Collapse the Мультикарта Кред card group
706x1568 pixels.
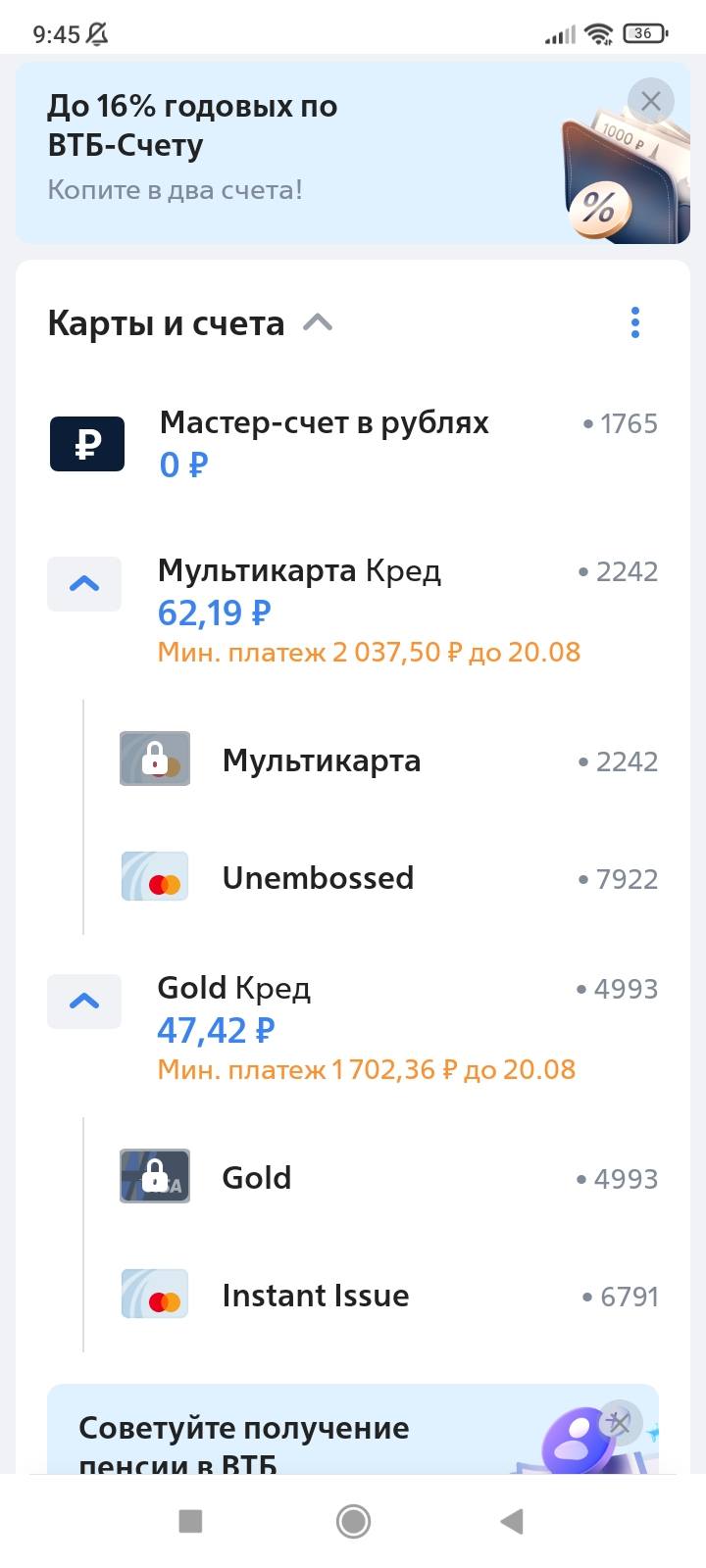pyautogui.click(x=84, y=583)
